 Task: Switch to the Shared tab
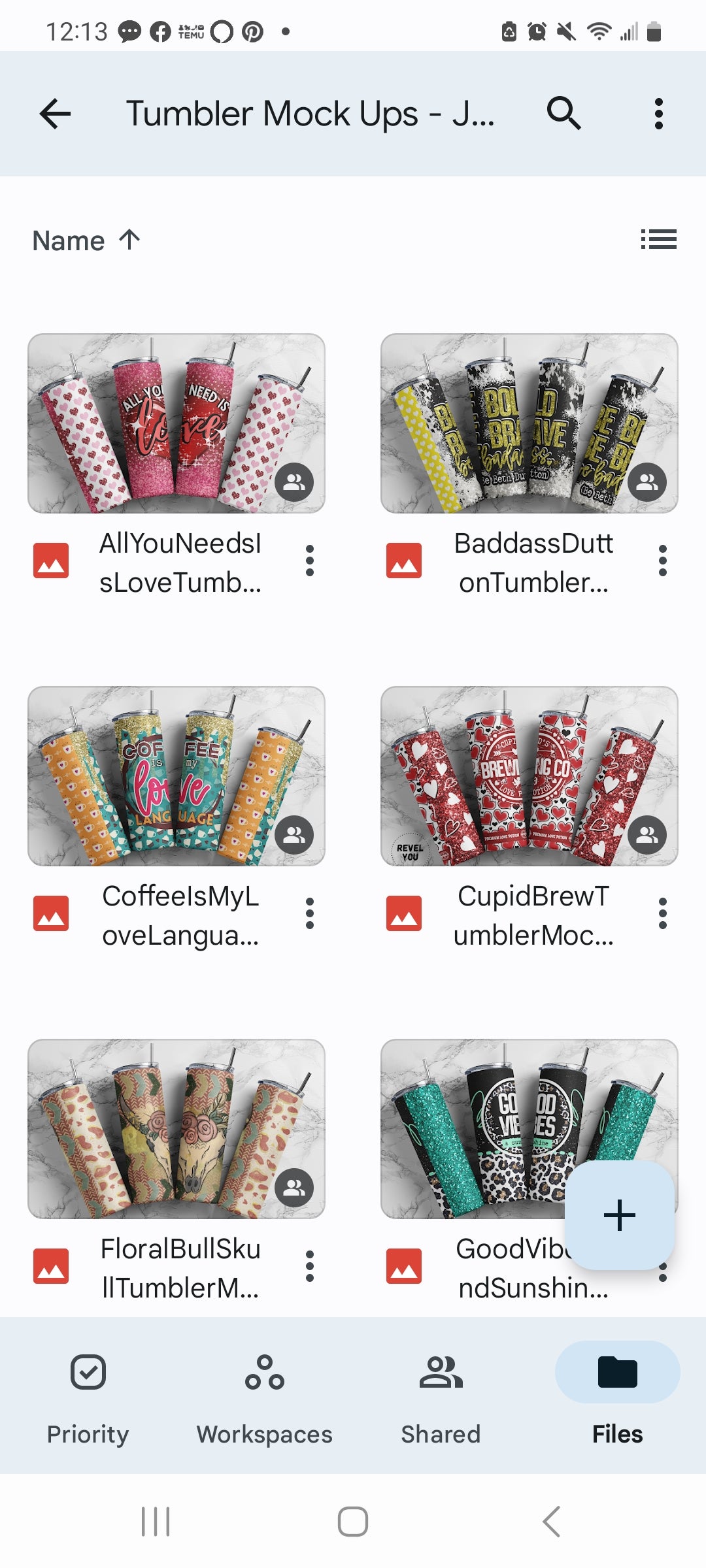click(x=441, y=1398)
